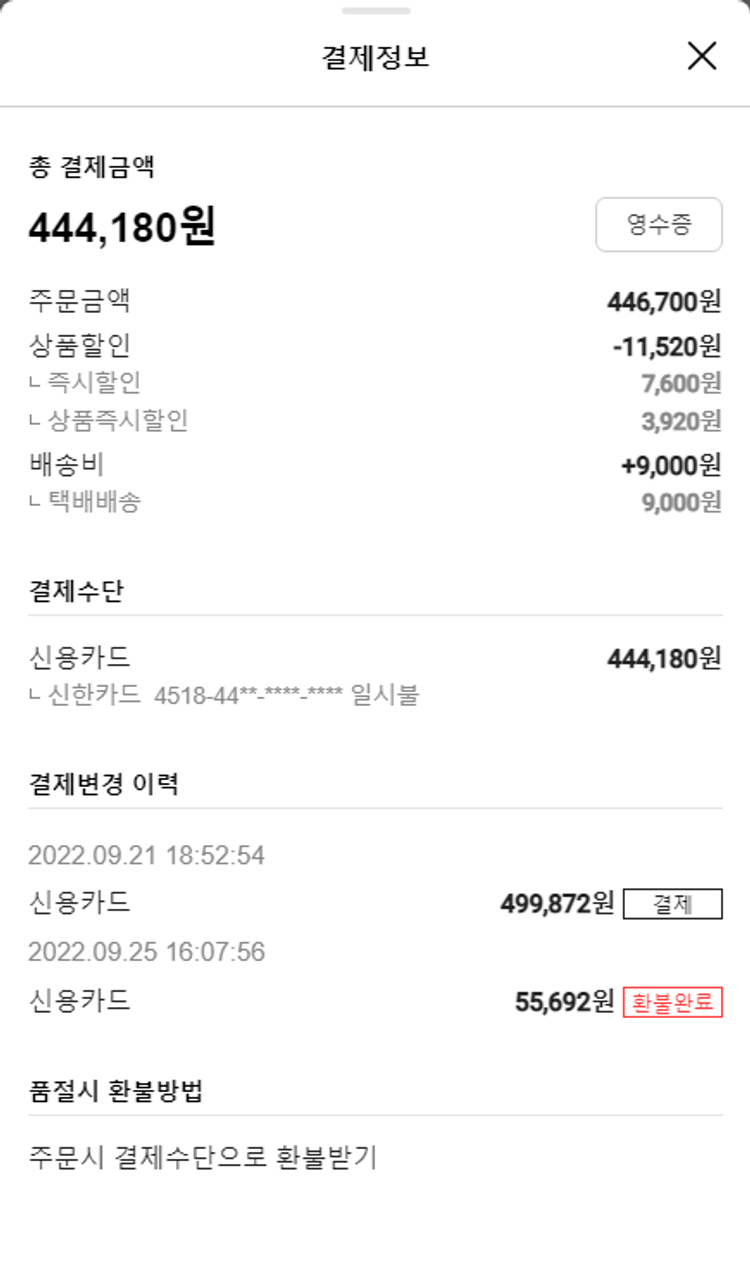Open the 영수증 receipt
This screenshot has width=750, height=1278.
click(x=658, y=225)
